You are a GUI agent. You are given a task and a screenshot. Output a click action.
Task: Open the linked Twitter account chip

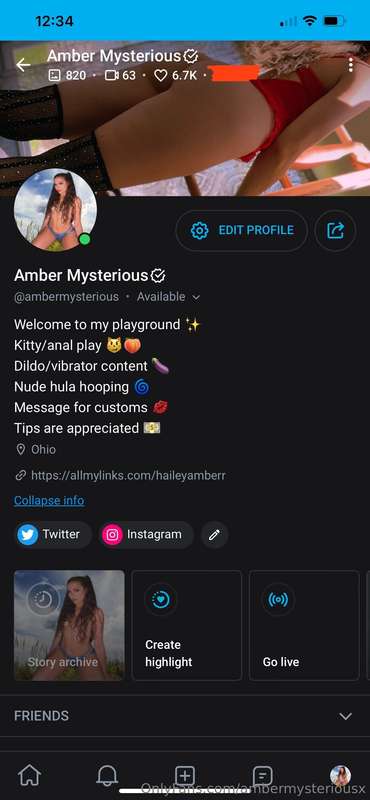(x=53, y=535)
